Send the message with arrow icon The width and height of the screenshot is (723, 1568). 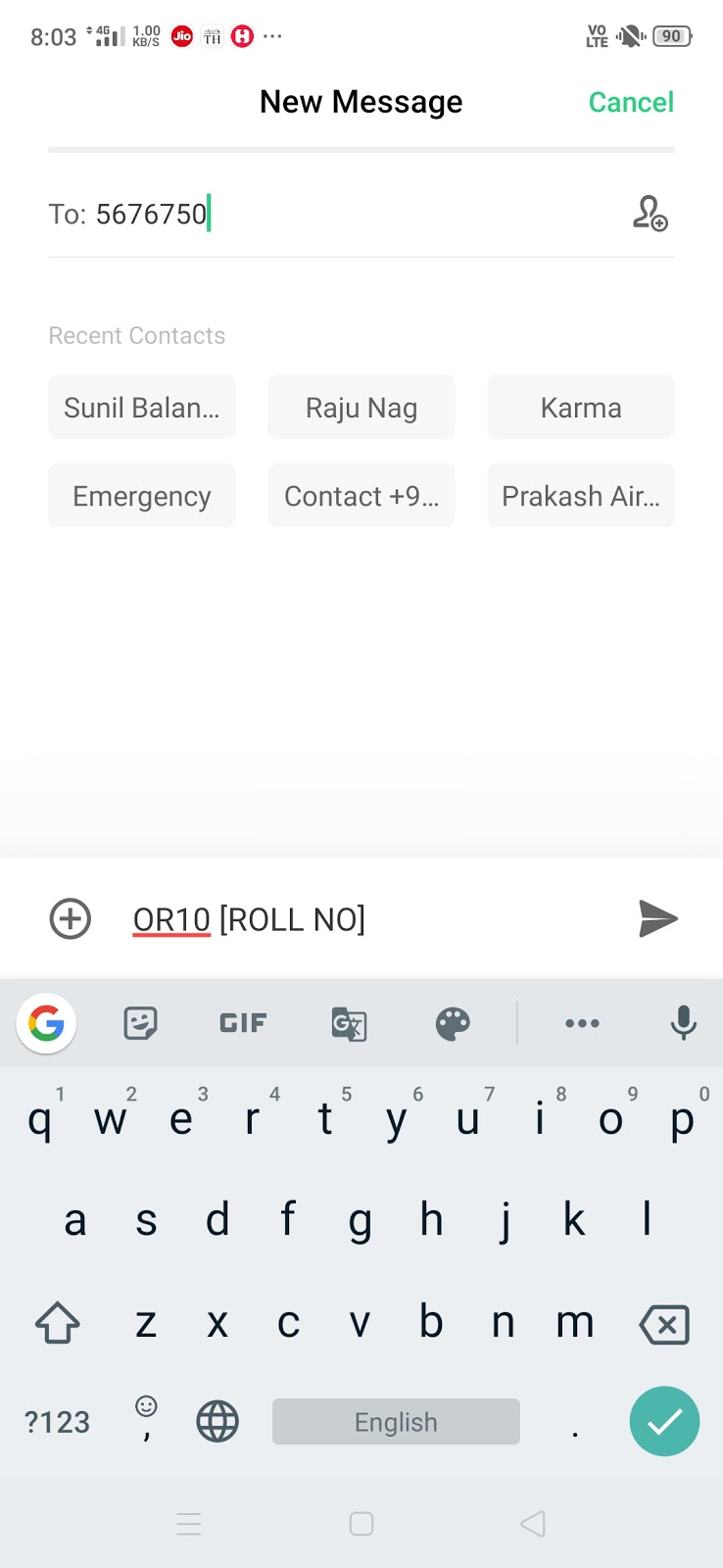pos(657,919)
